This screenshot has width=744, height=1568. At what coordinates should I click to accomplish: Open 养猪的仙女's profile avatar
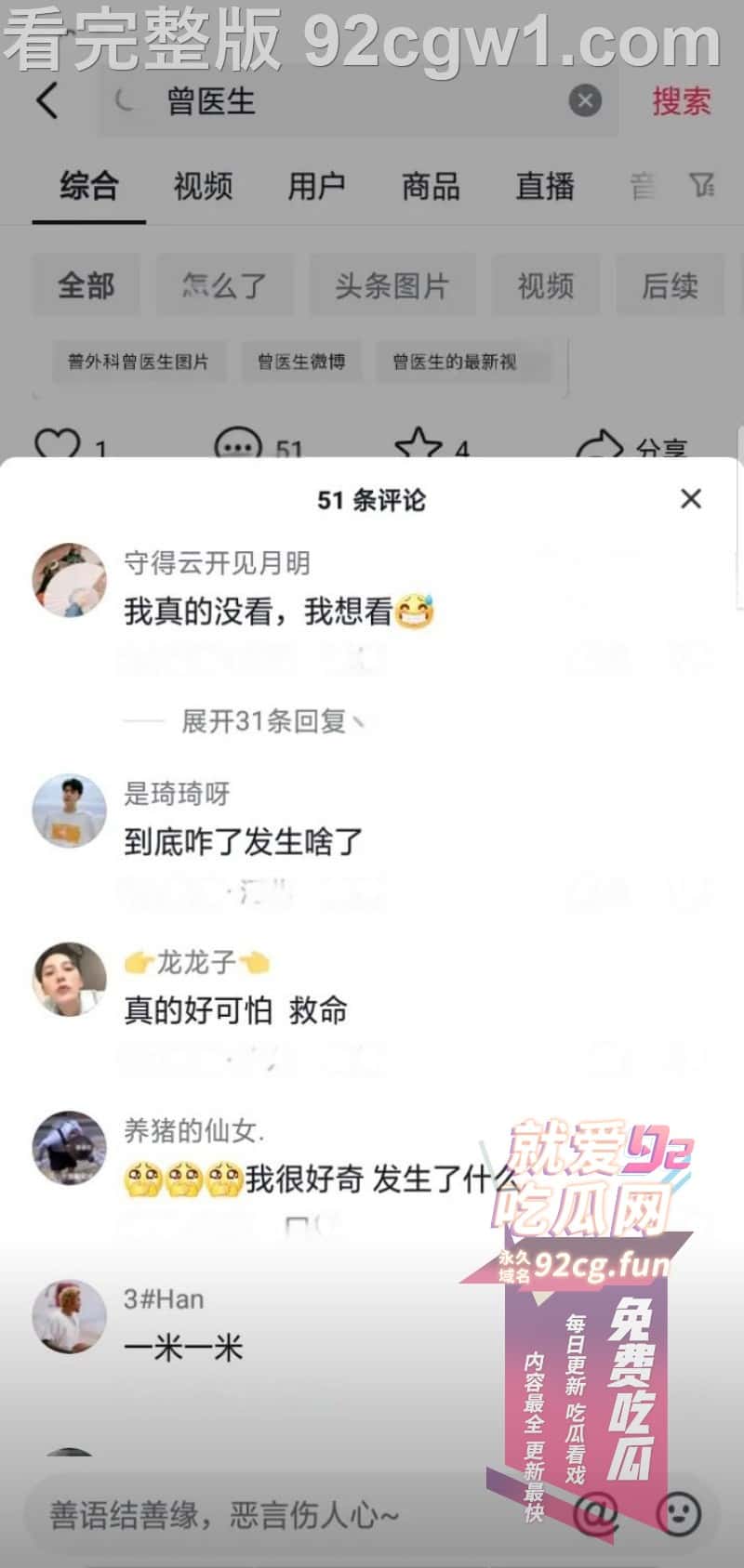tap(69, 1147)
